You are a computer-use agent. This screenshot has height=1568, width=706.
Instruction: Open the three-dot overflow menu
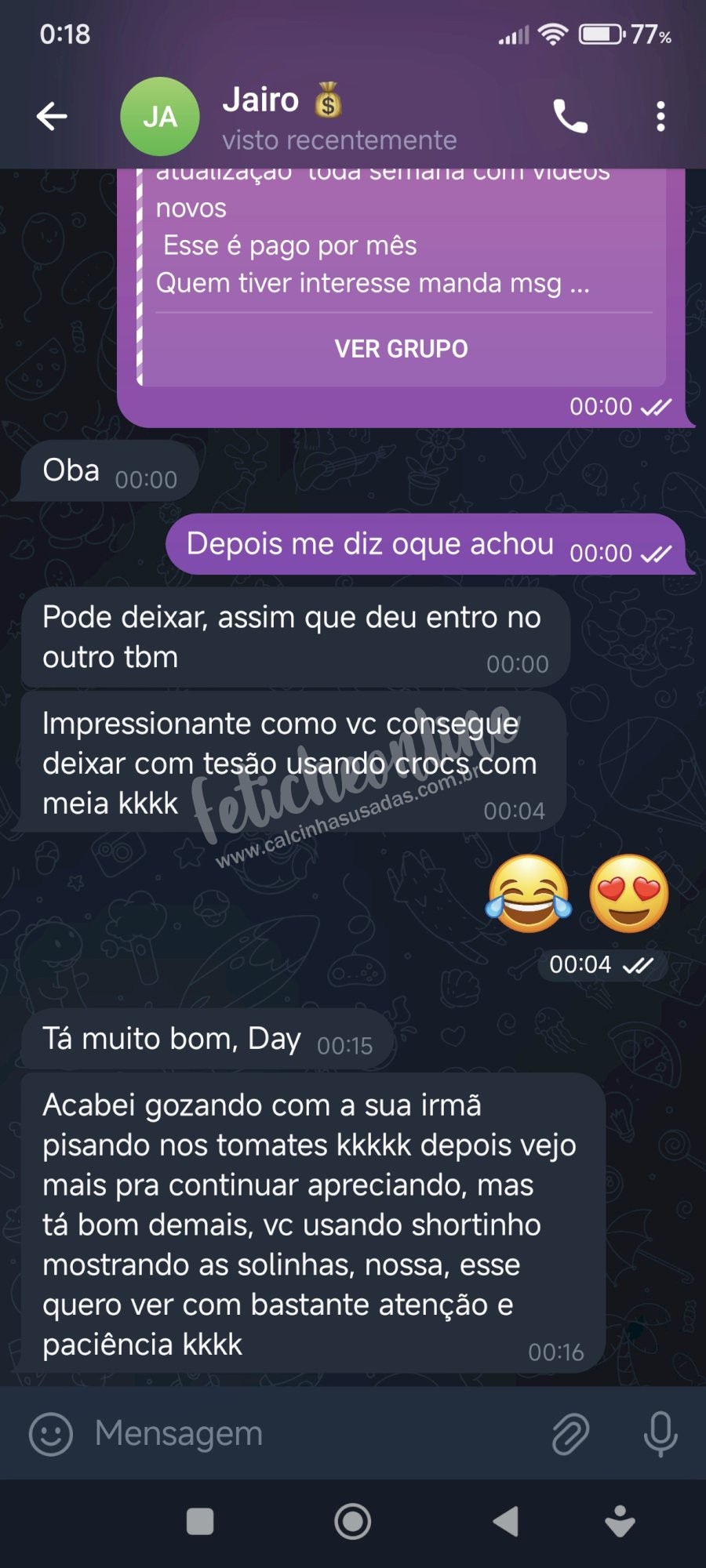click(661, 117)
